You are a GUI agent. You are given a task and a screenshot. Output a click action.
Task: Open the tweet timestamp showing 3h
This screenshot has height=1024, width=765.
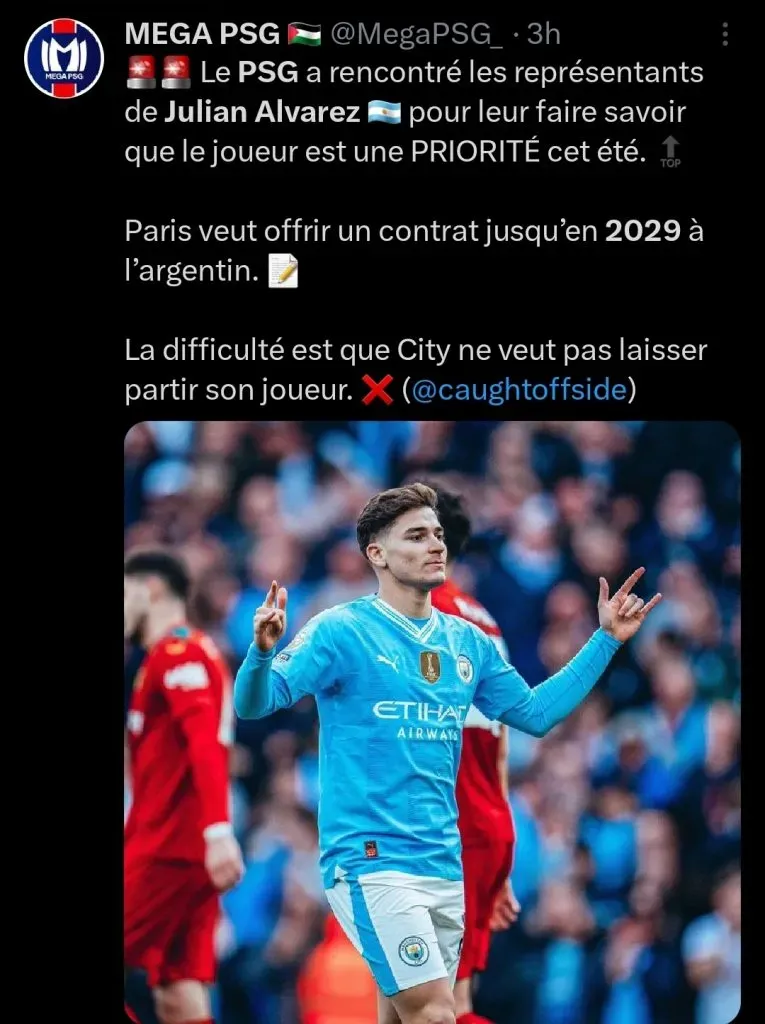pos(543,33)
